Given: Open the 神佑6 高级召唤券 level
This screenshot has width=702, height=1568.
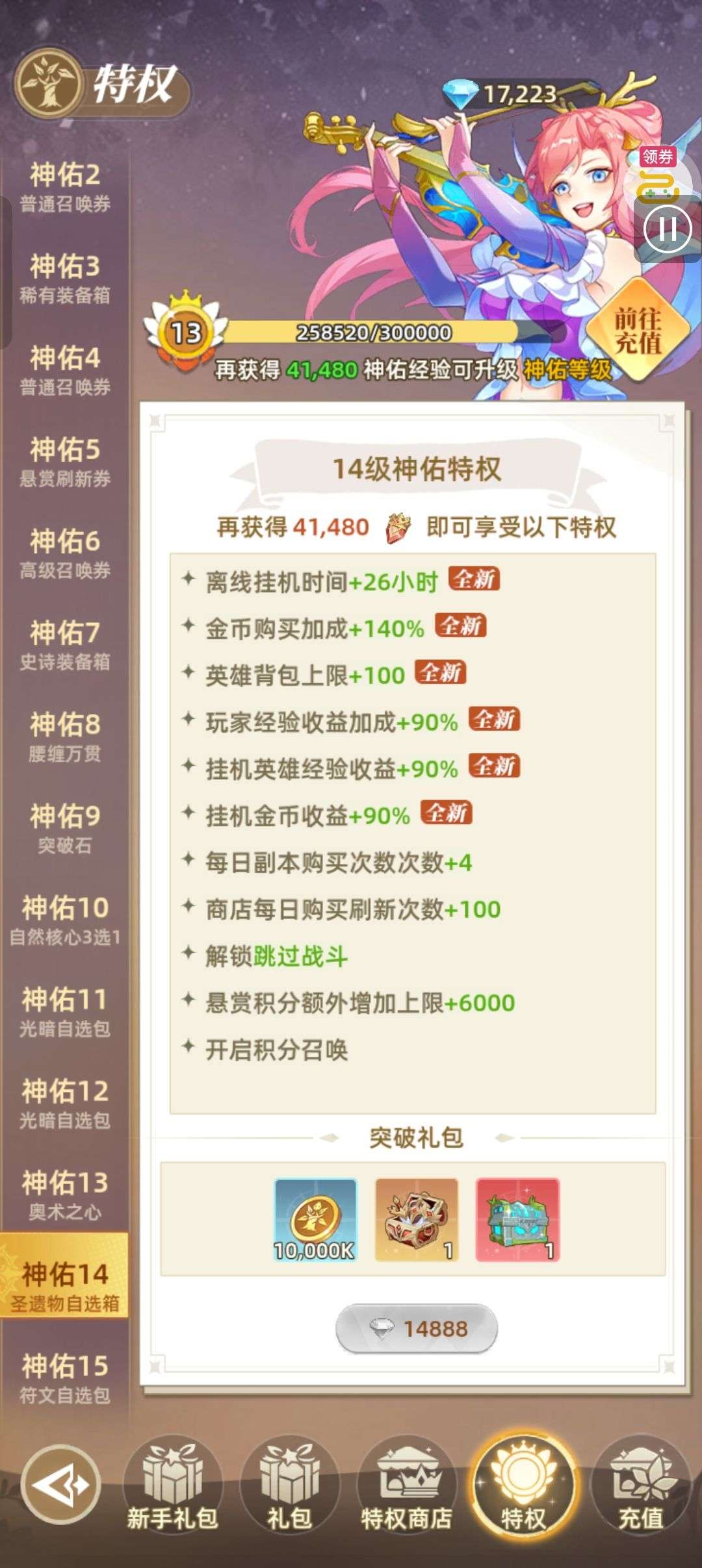Looking at the screenshot, I should [x=65, y=553].
